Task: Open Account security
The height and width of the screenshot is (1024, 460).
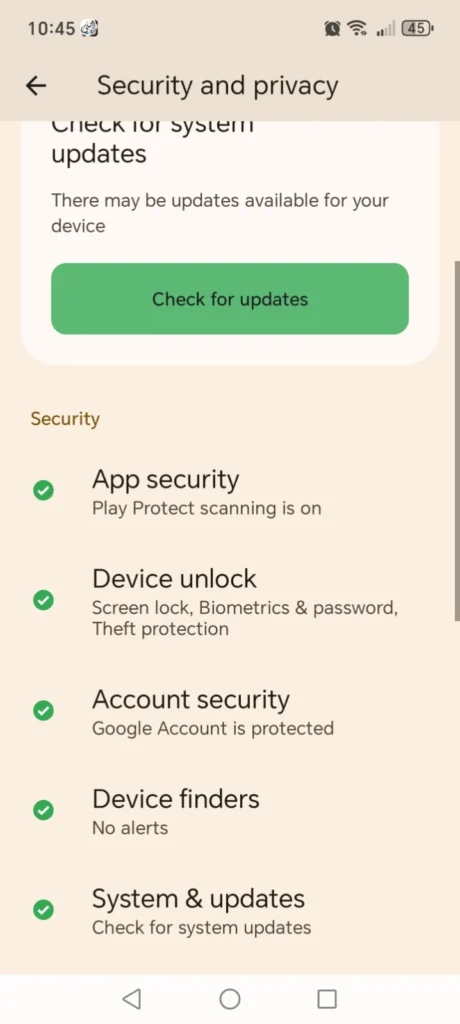Action: (x=230, y=711)
